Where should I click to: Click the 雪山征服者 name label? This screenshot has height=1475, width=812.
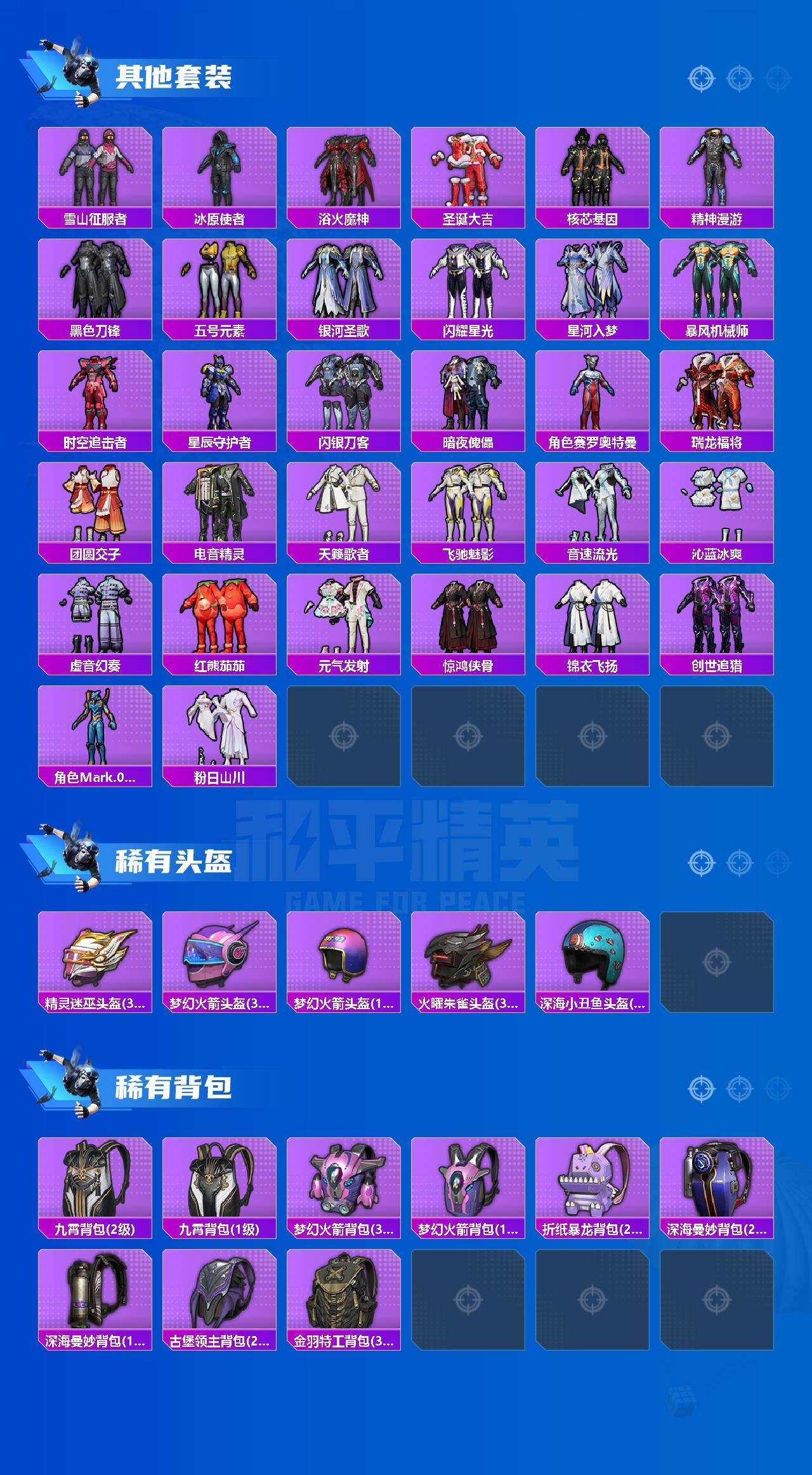(x=95, y=219)
